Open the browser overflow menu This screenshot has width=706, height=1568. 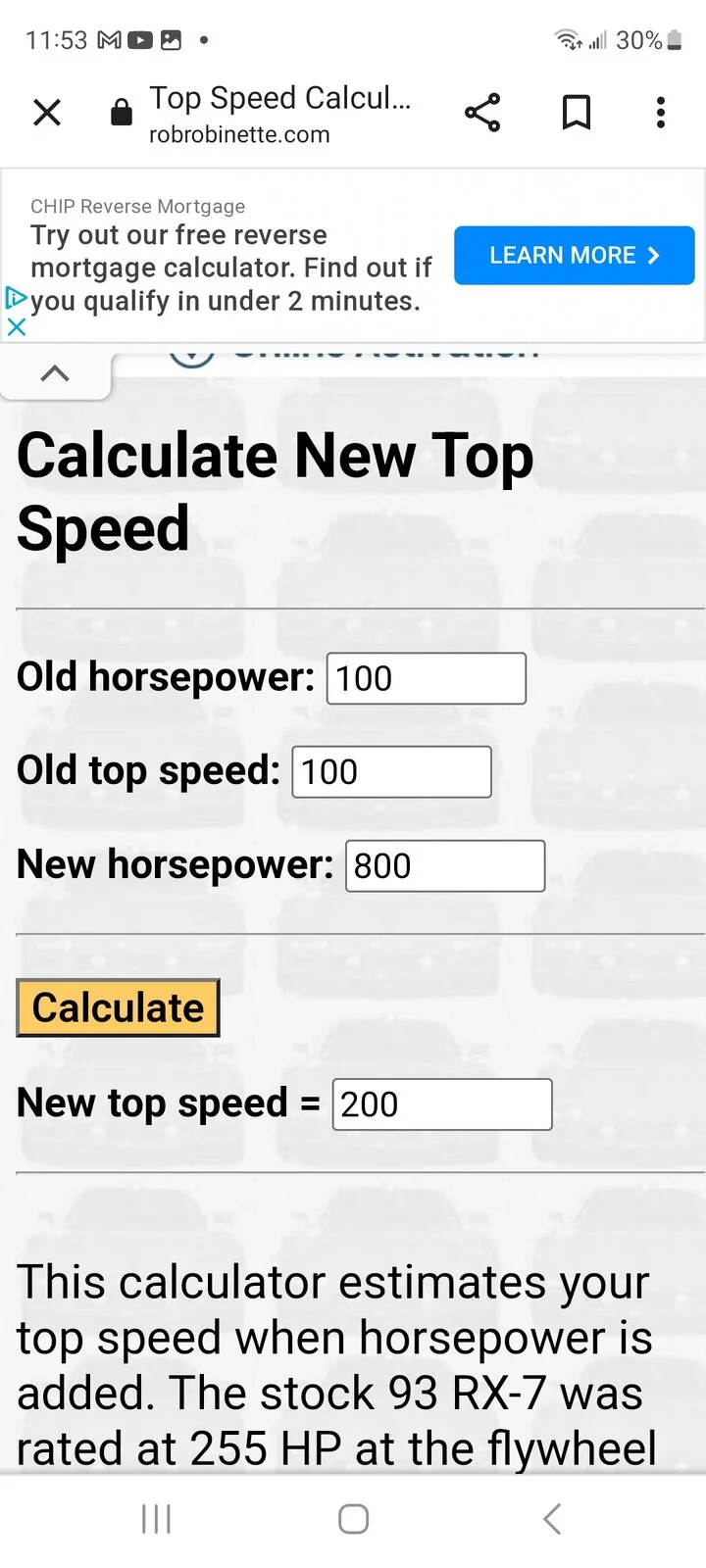point(661,113)
